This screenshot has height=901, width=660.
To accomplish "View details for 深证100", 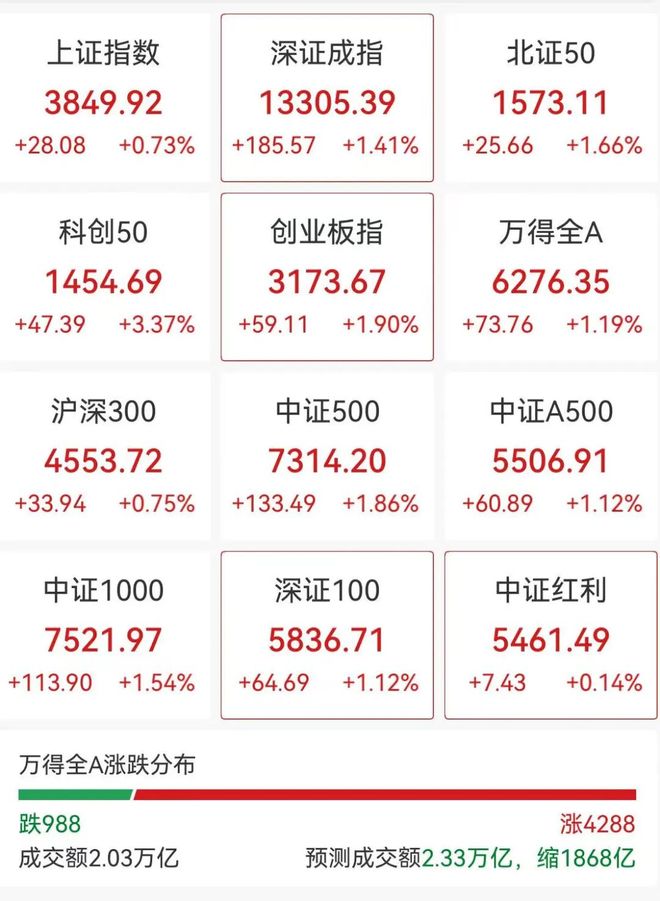I will (327, 635).
